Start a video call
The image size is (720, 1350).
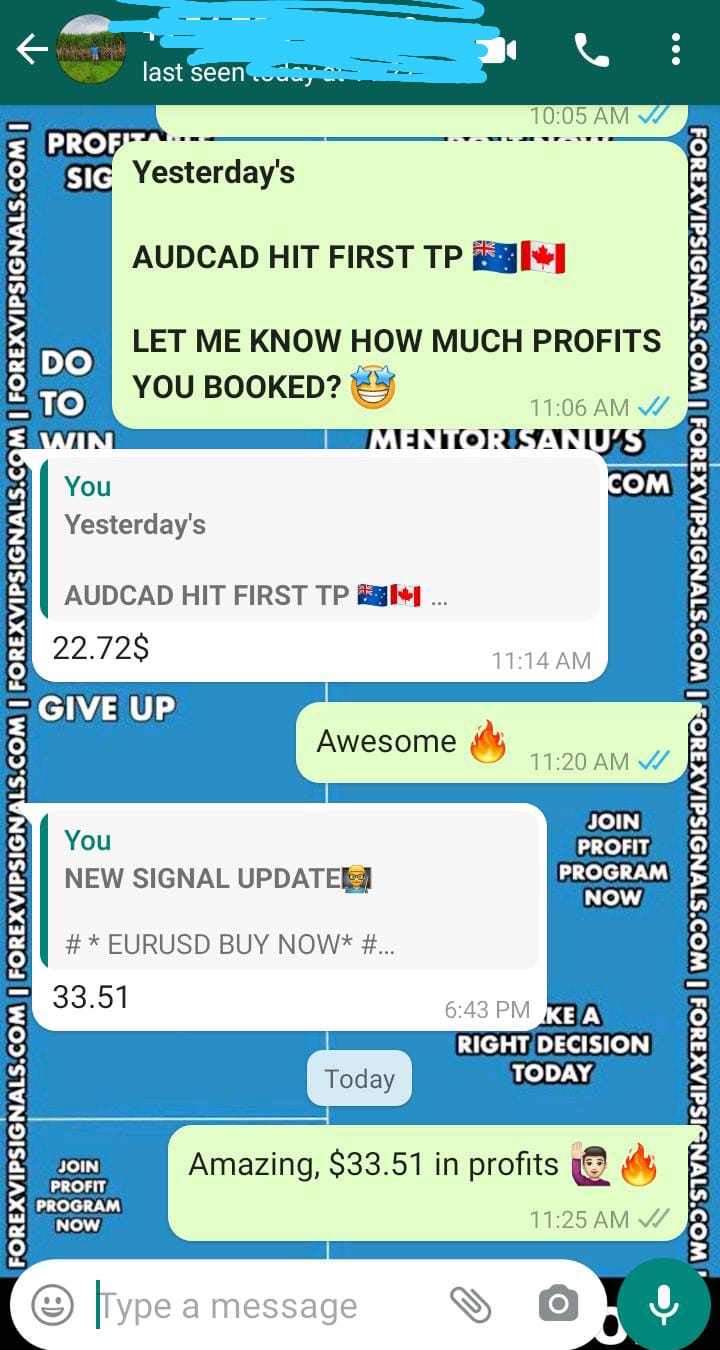pos(497,50)
